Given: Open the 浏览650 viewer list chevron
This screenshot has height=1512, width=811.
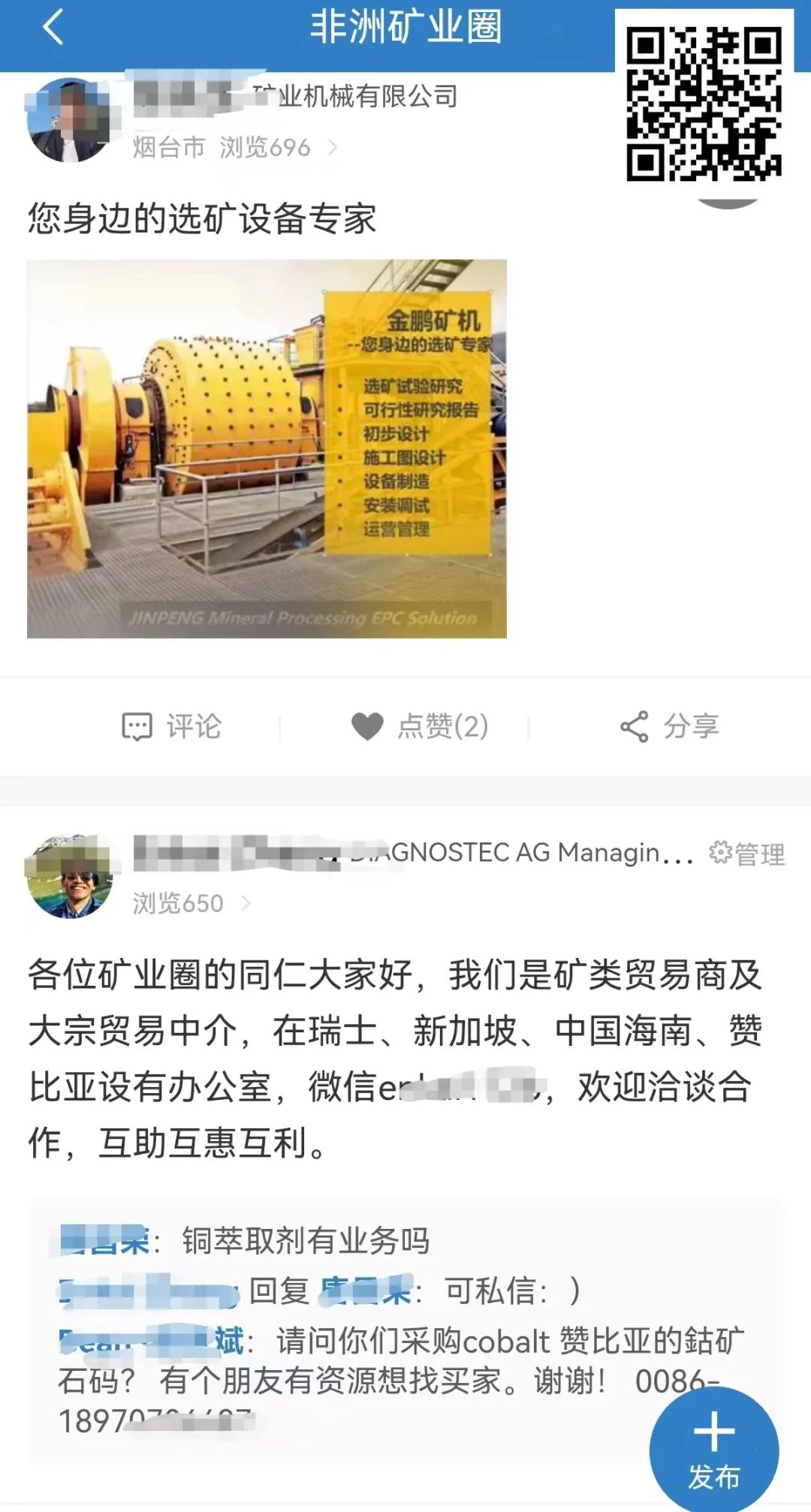Looking at the screenshot, I should (245, 903).
